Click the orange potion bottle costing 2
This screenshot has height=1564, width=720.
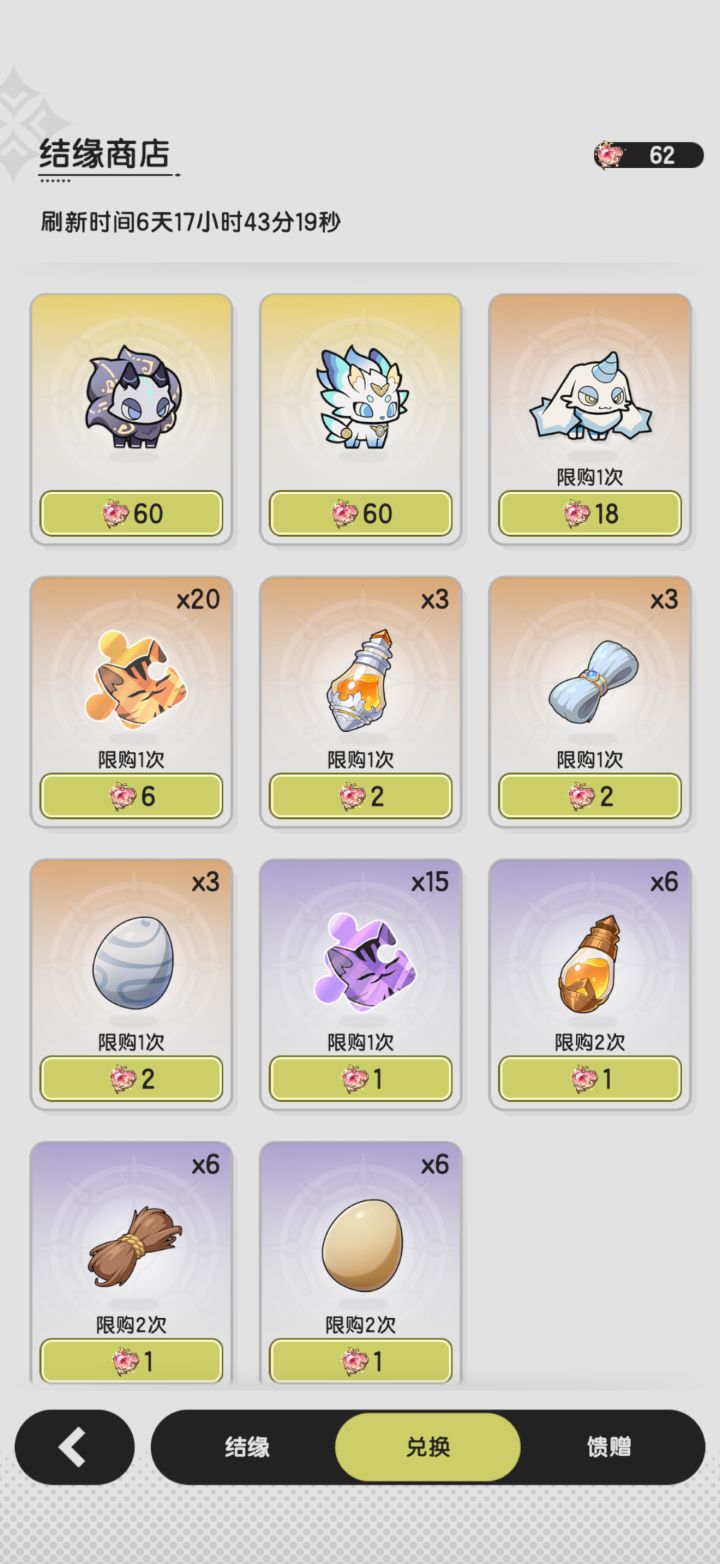tap(360, 680)
